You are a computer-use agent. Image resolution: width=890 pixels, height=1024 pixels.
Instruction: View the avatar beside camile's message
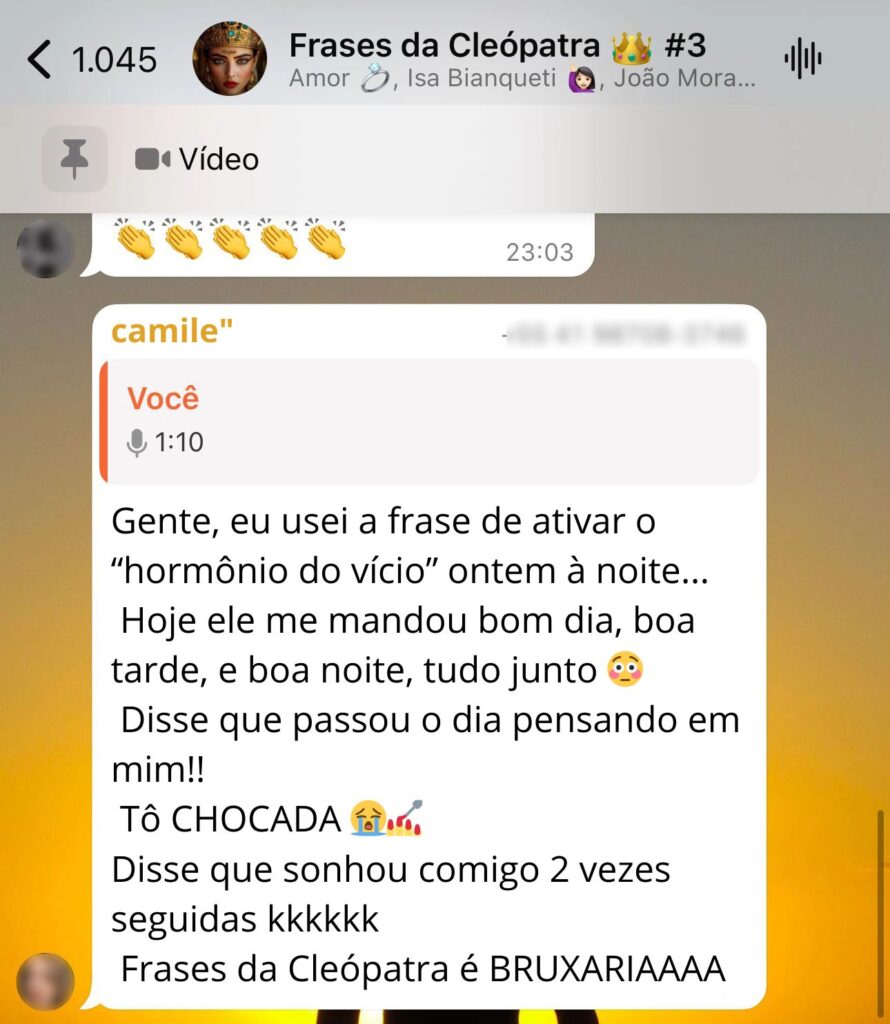click(46, 981)
